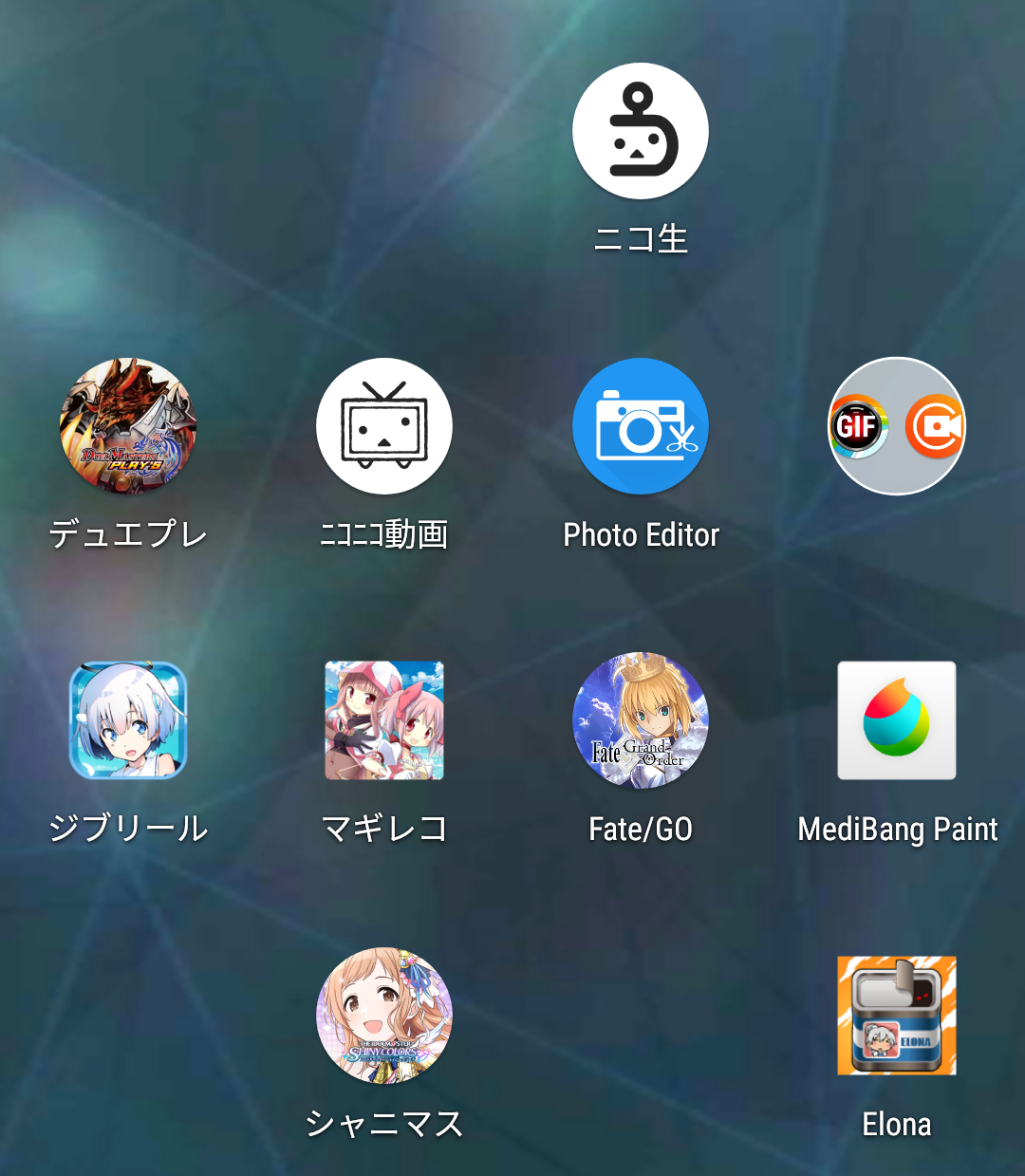Image resolution: width=1025 pixels, height=1176 pixels.
Task: Open the Elona app
Action: (x=897, y=1016)
